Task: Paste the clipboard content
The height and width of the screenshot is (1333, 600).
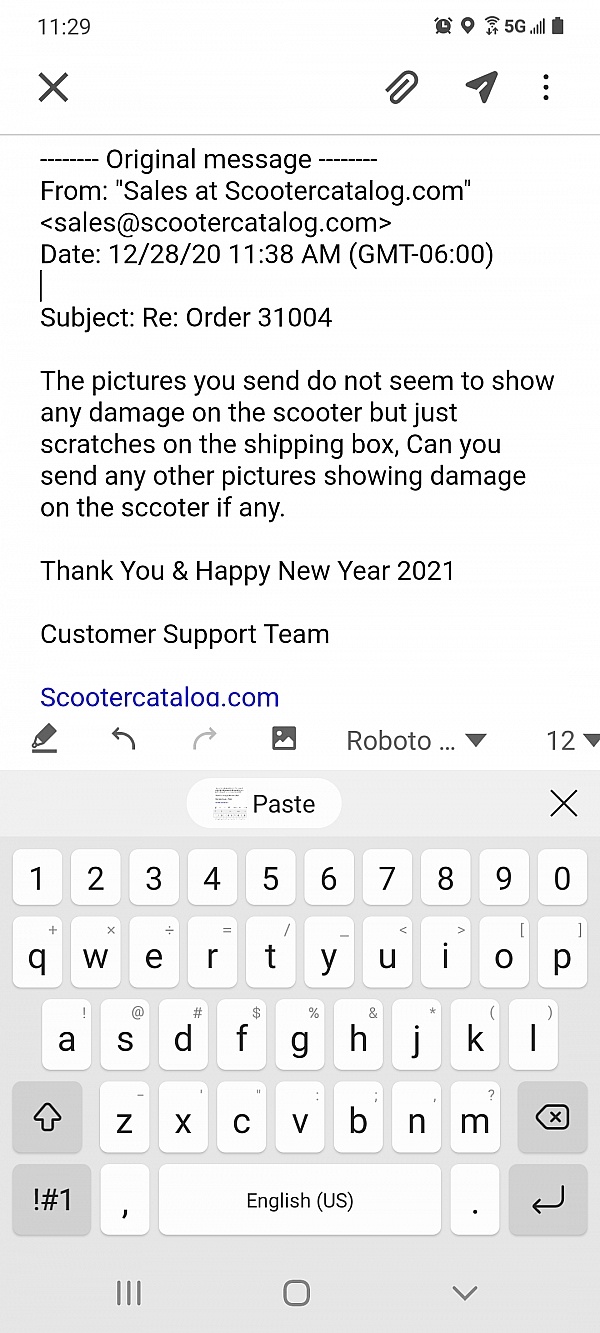Action: [x=265, y=804]
